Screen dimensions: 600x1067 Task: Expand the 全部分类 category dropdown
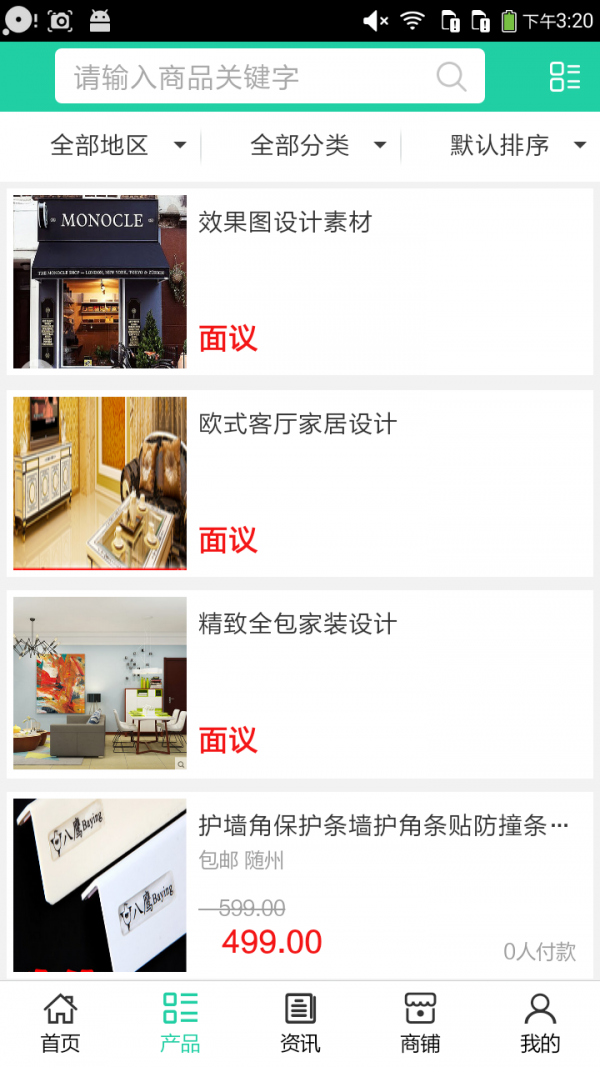pos(317,146)
